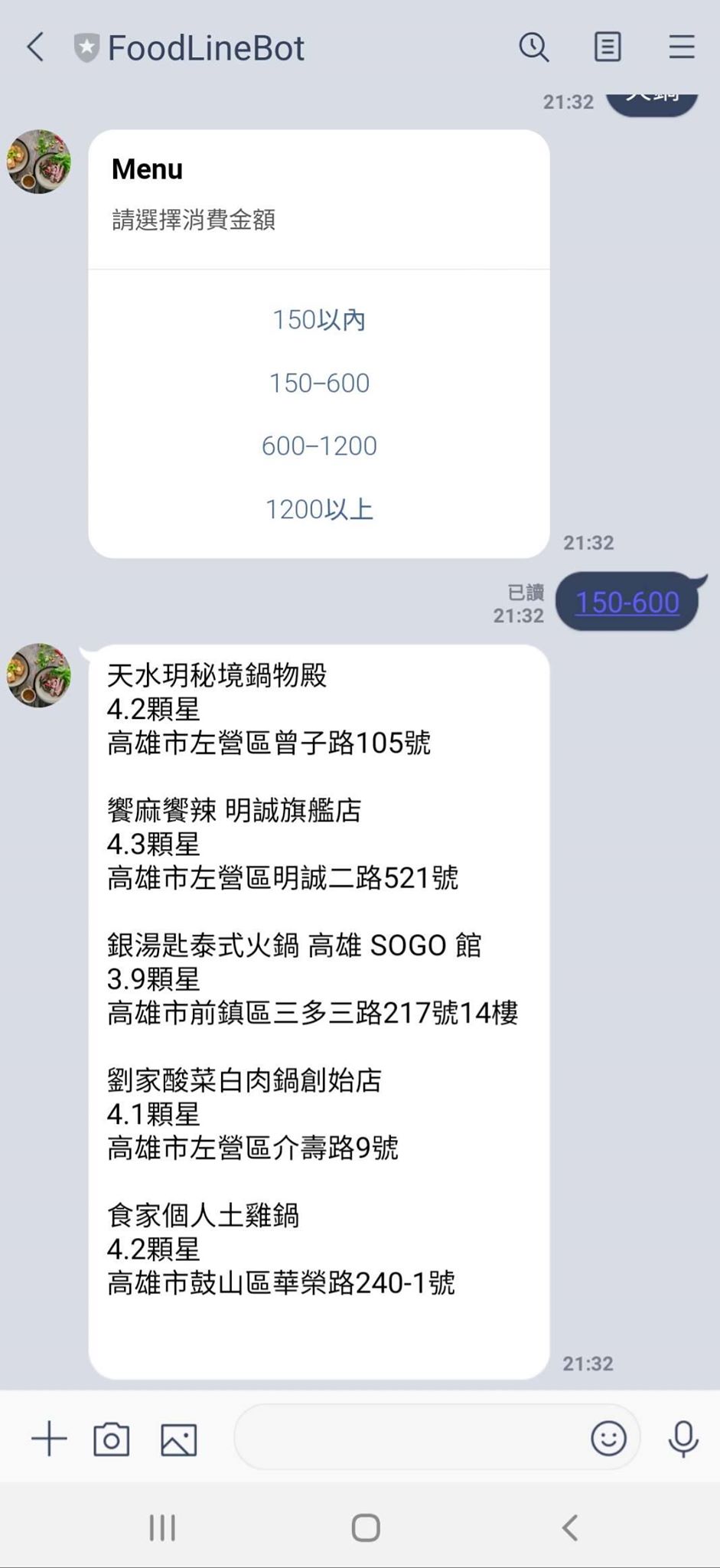Open the chat notes icon
Viewport: 720px width, 1568px height.
(x=607, y=47)
